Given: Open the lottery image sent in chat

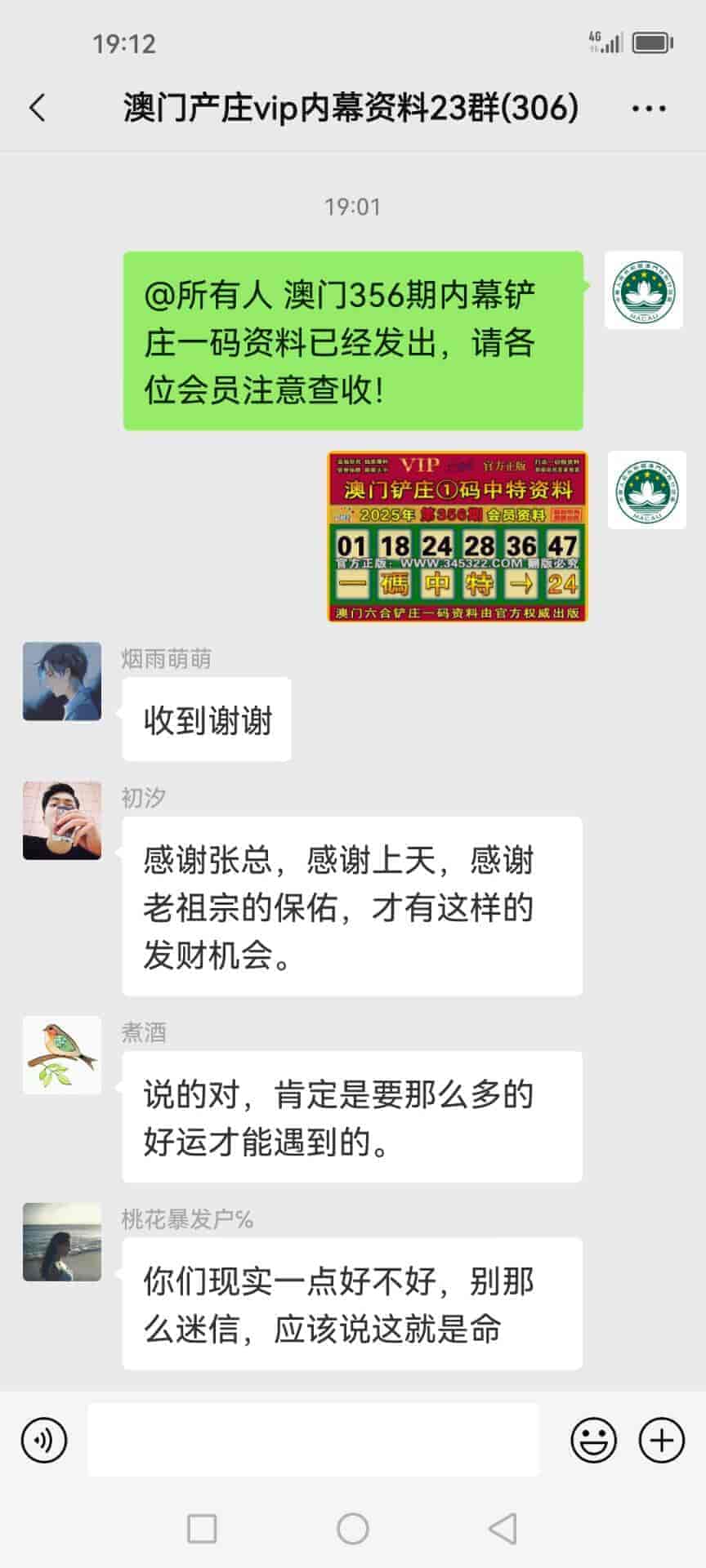Looking at the screenshot, I should pos(457,537).
